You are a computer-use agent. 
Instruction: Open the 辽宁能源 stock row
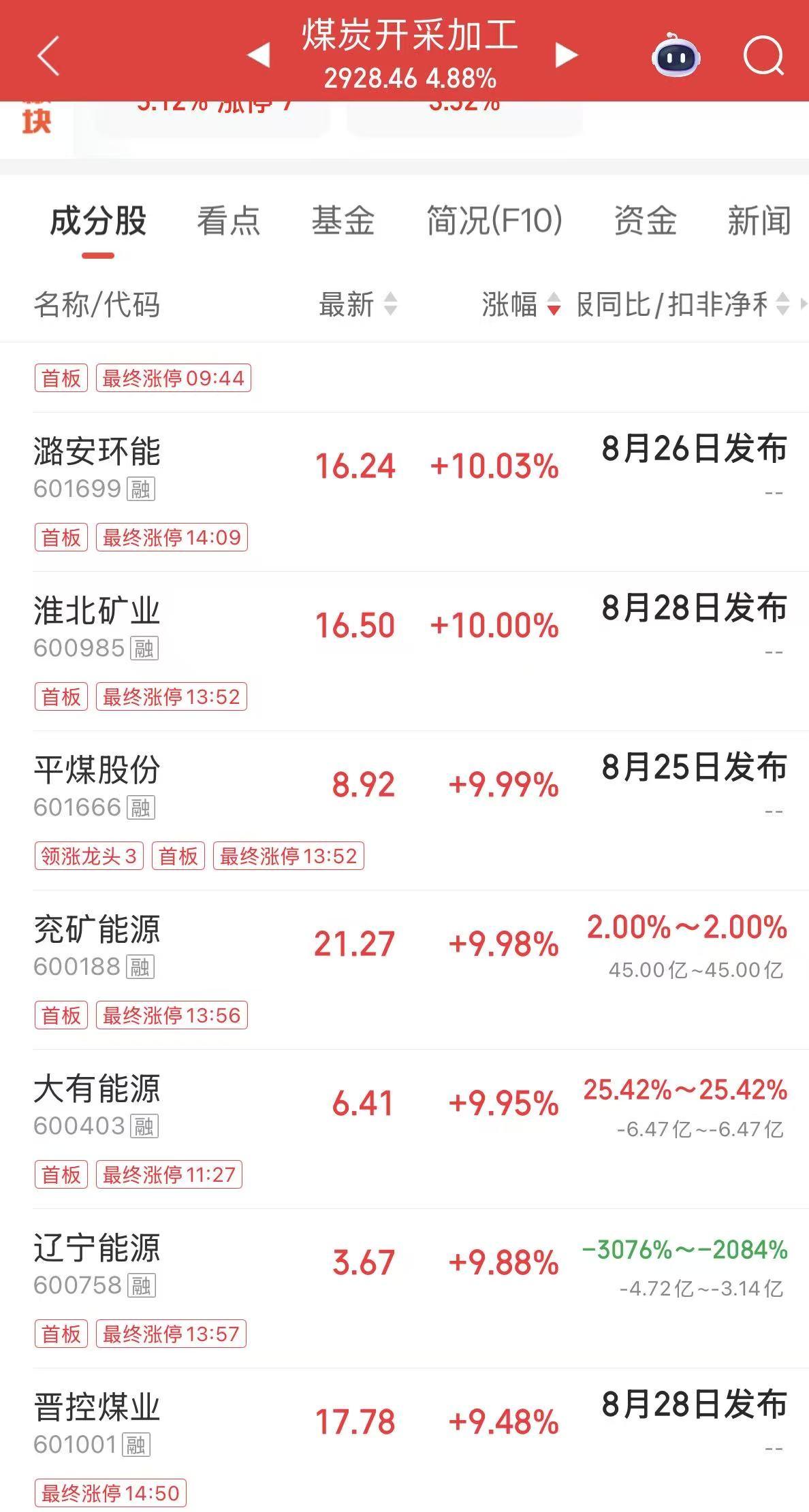[x=404, y=1288]
